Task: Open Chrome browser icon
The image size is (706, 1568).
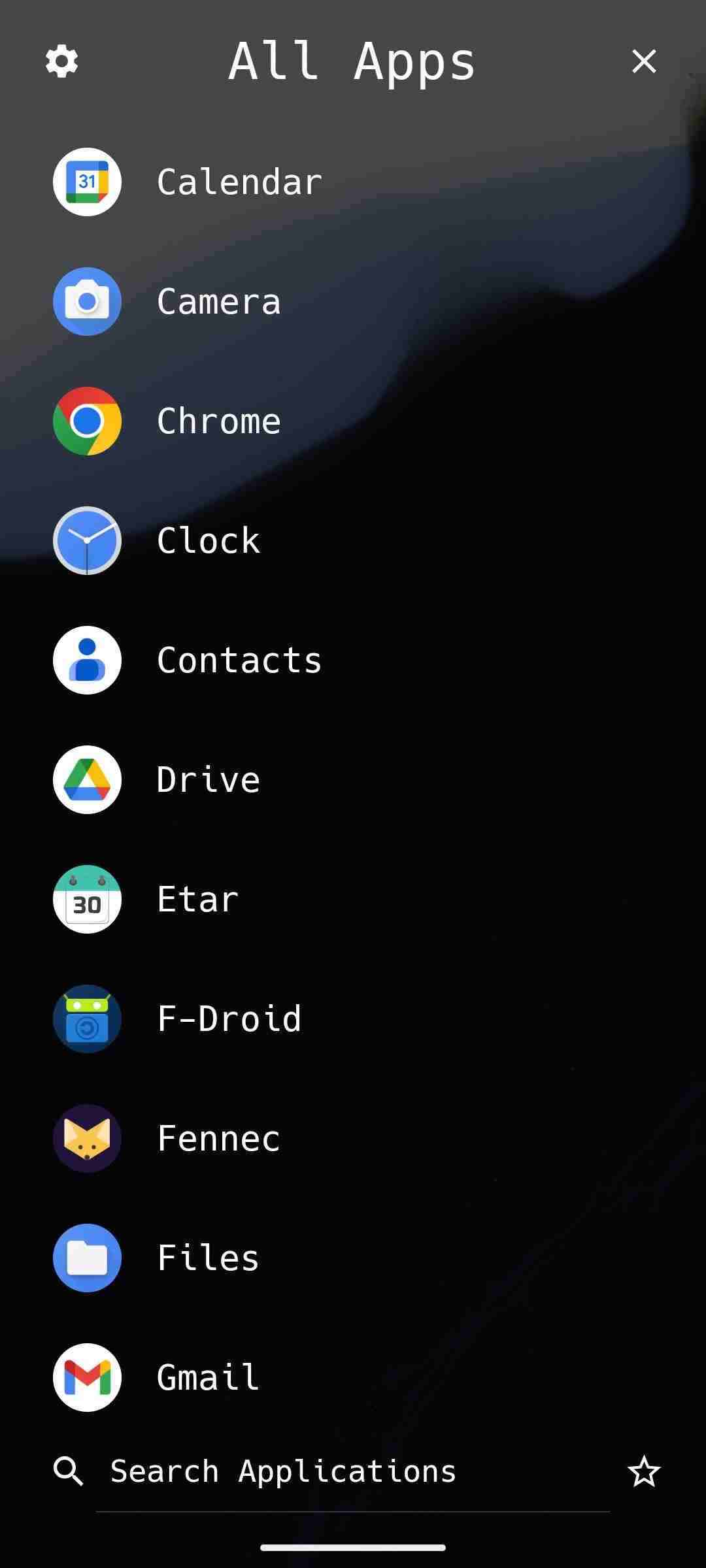Action: (x=87, y=421)
